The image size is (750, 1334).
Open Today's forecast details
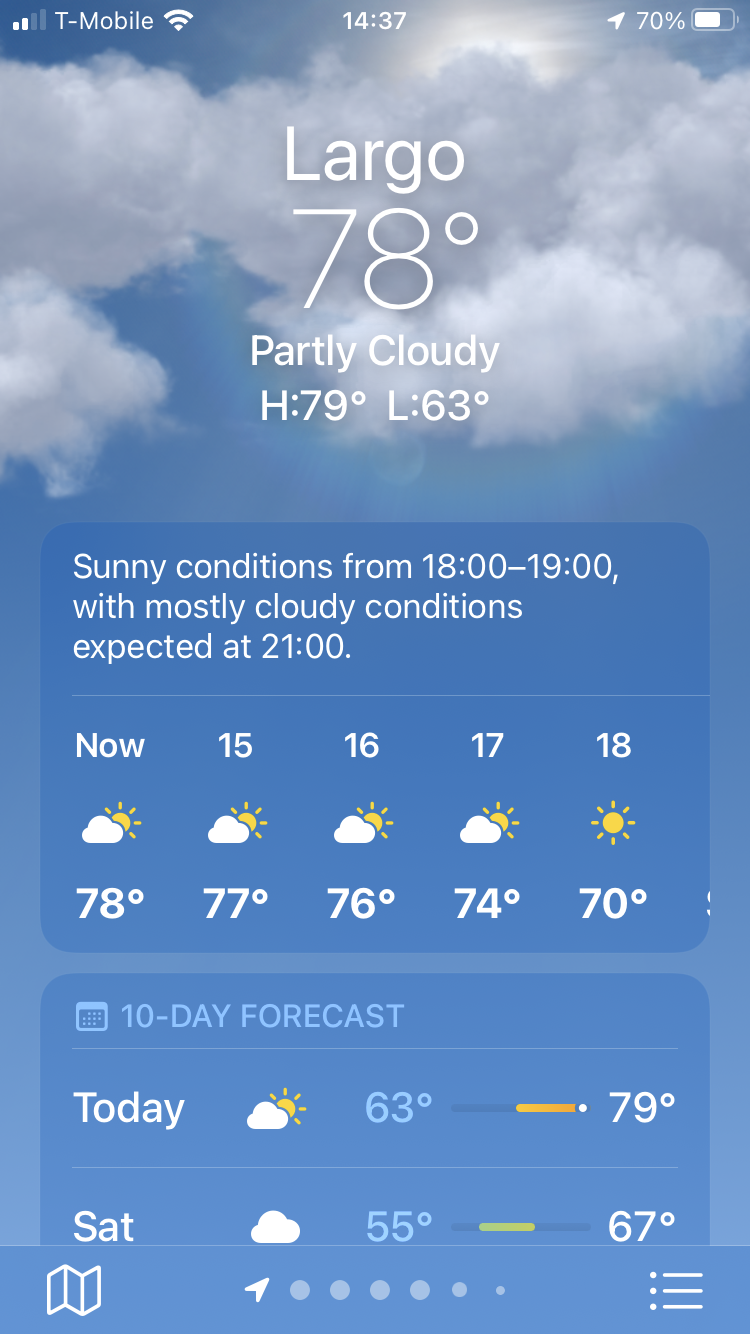click(x=374, y=1108)
